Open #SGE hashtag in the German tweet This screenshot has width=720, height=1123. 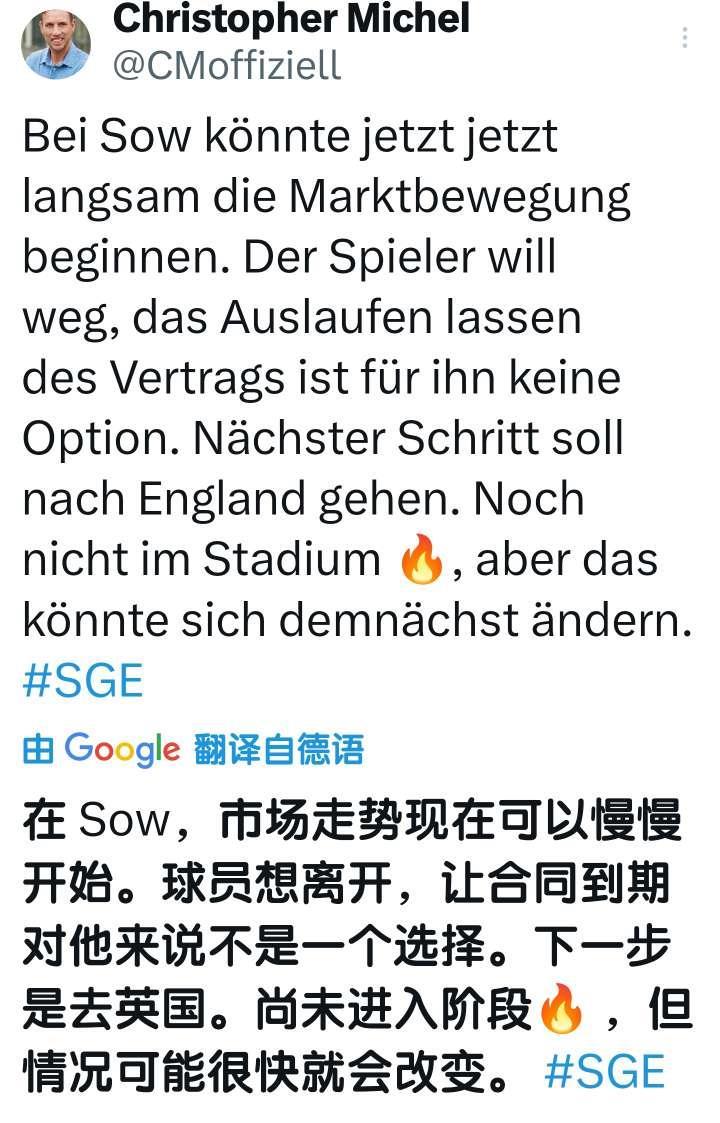point(83,681)
